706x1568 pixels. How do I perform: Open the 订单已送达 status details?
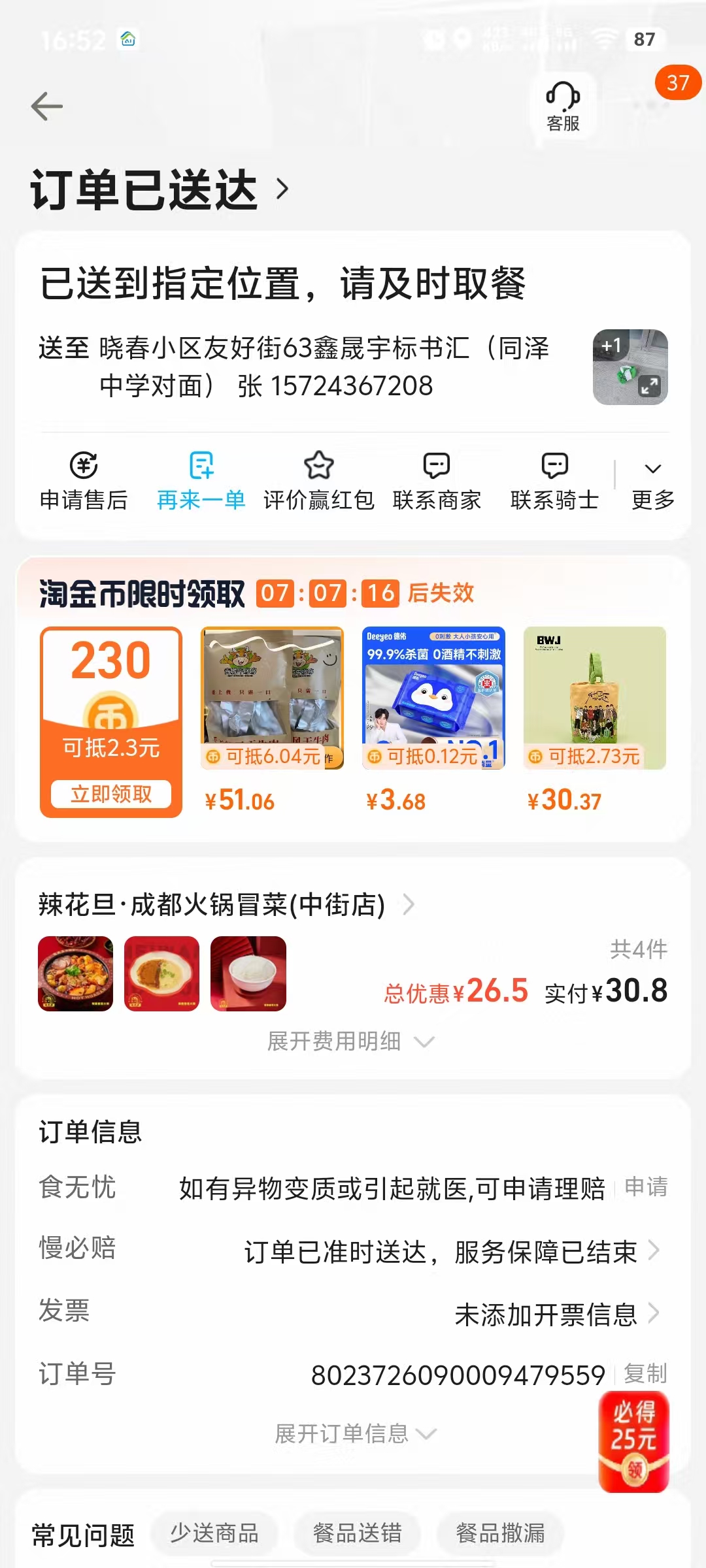pyautogui.click(x=160, y=189)
